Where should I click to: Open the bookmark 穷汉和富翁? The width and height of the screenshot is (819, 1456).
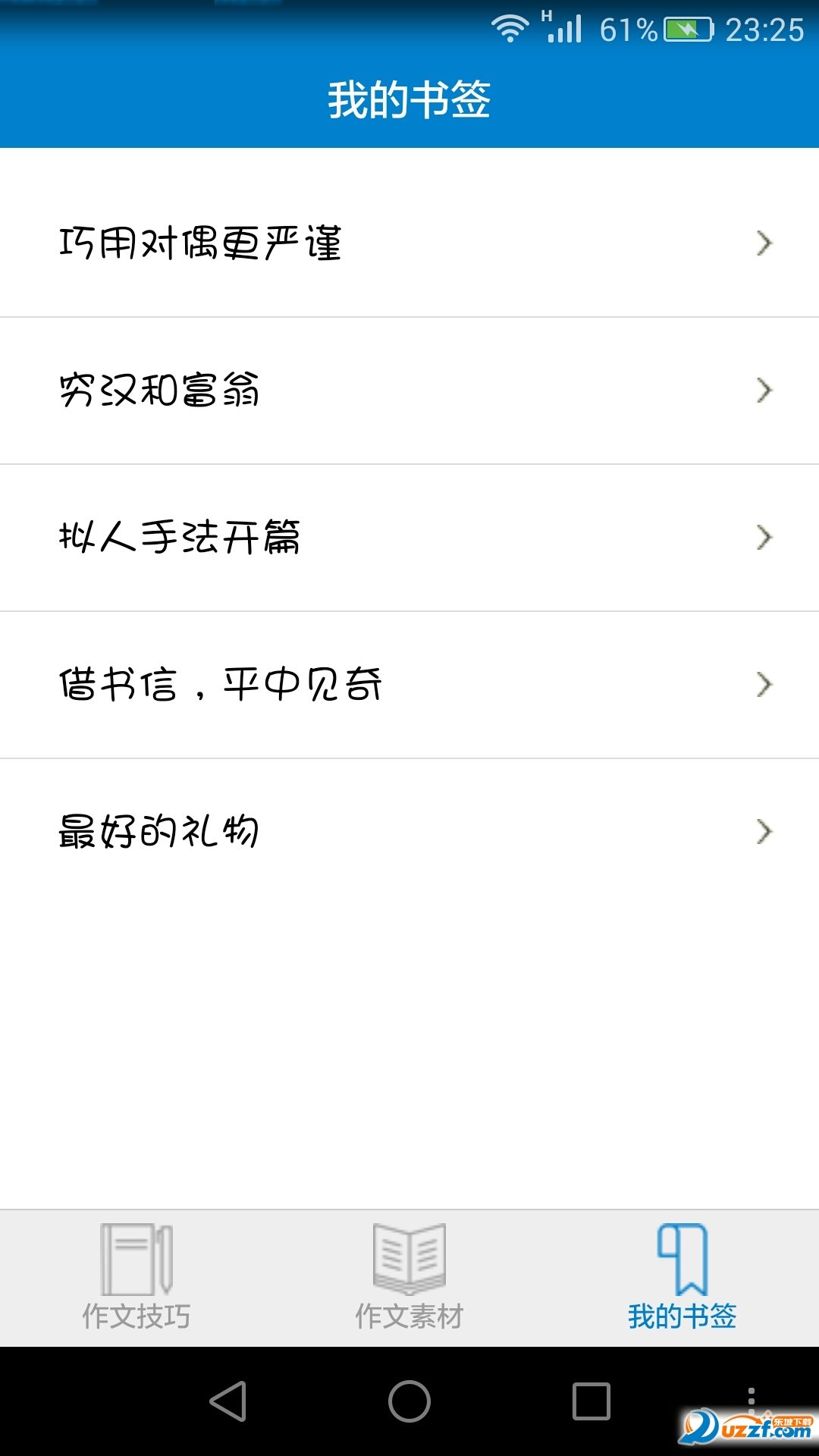(x=409, y=391)
